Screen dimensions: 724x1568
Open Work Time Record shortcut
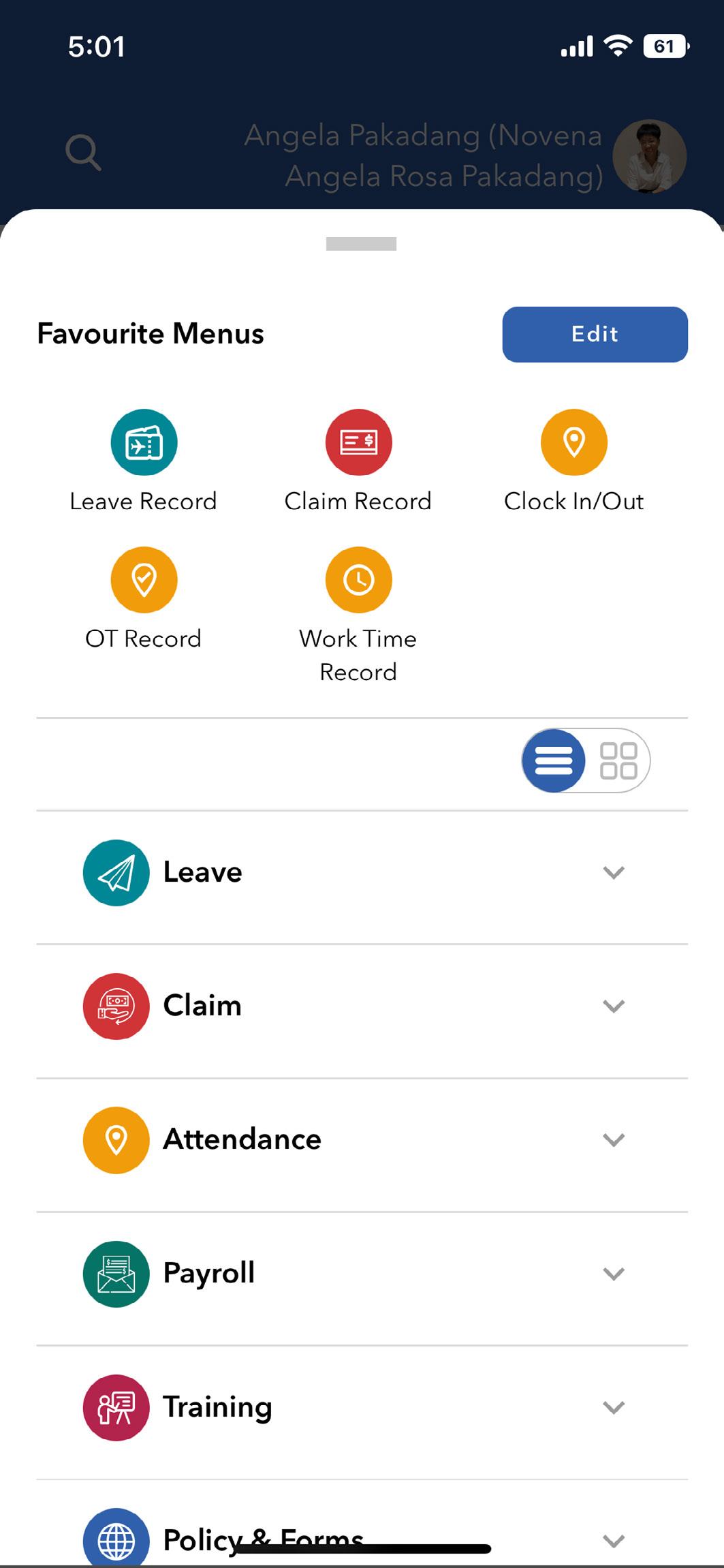pyautogui.click(x=358, y=581)
